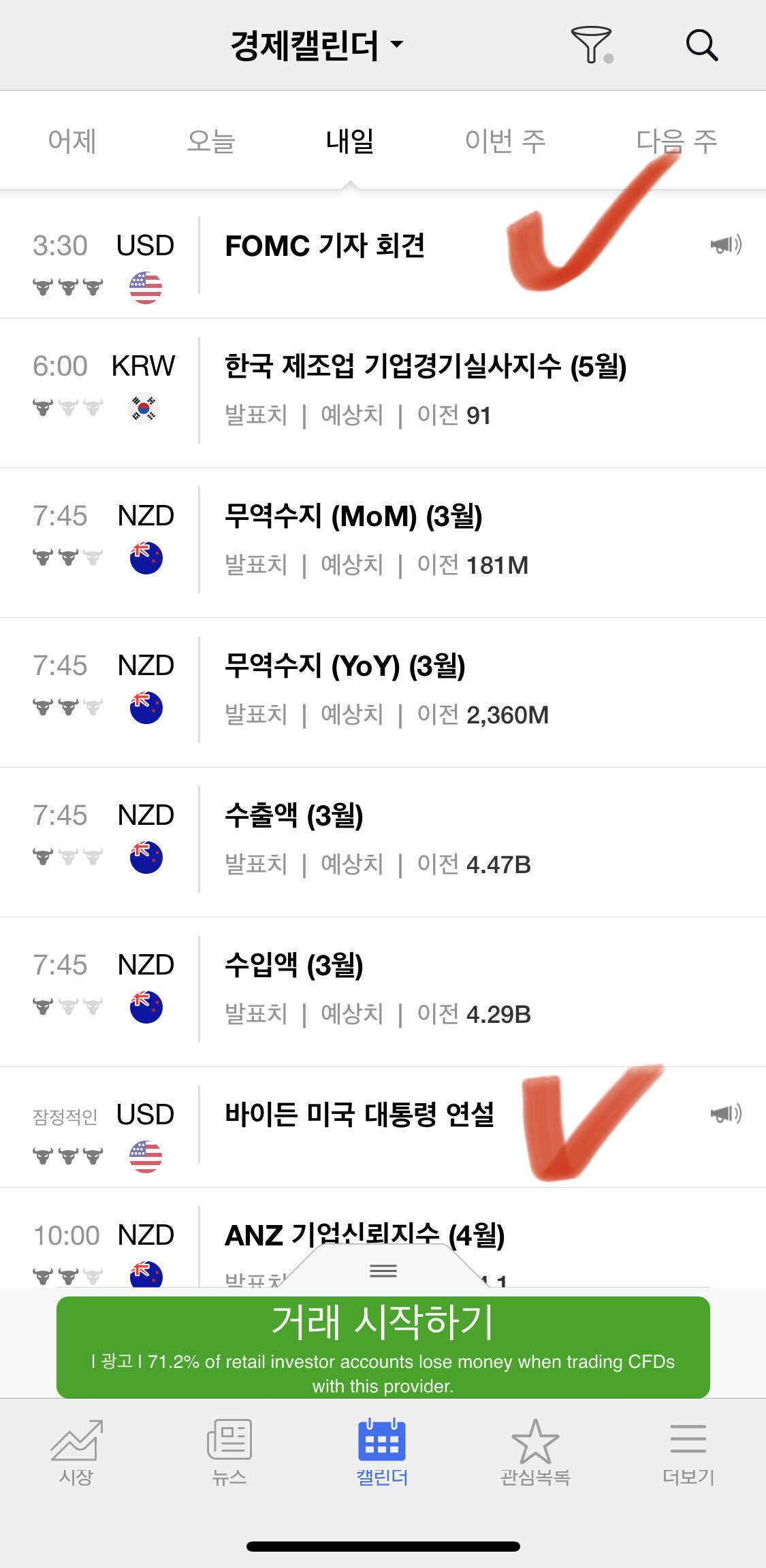This screenshot has height=1568, width=766.
Task: Select the 다음 주 tab
Action: point(677,141)
